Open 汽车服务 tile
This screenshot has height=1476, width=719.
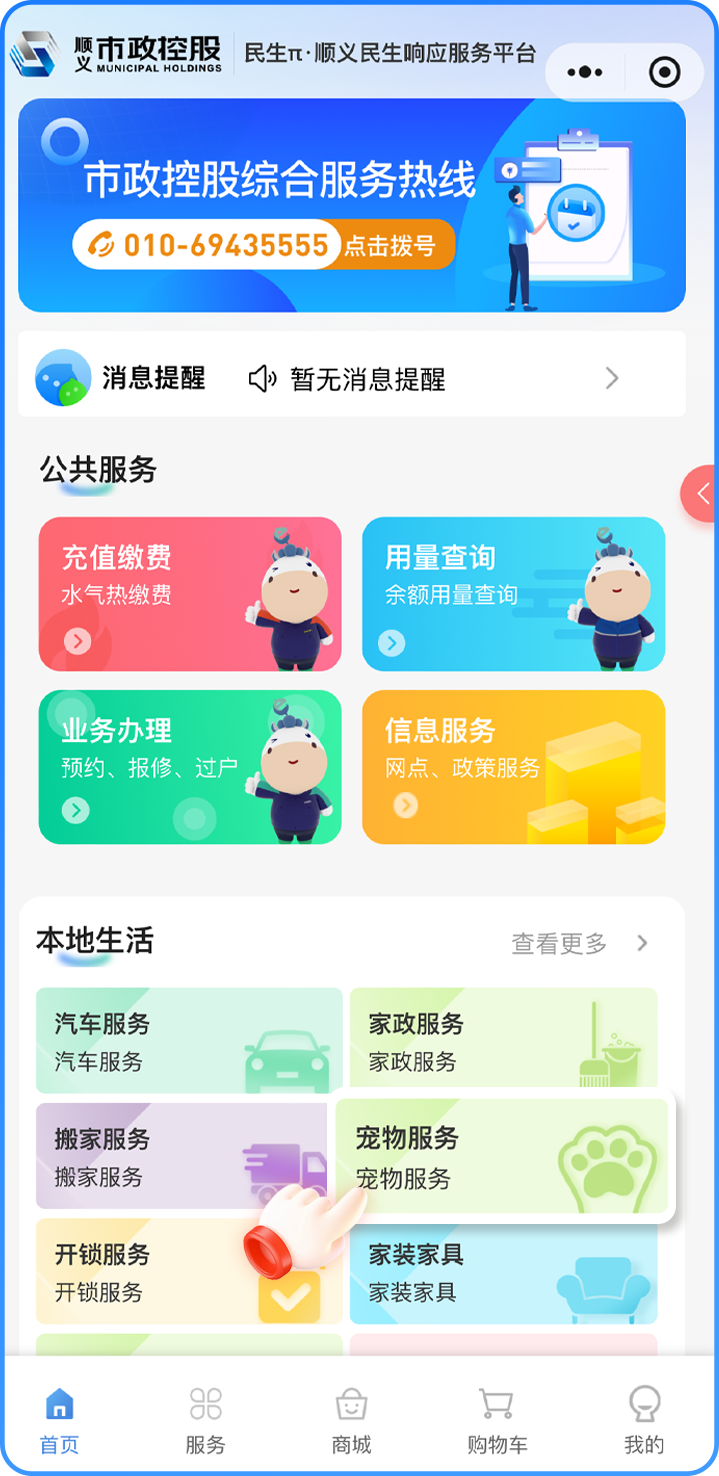coord(189,1040)
